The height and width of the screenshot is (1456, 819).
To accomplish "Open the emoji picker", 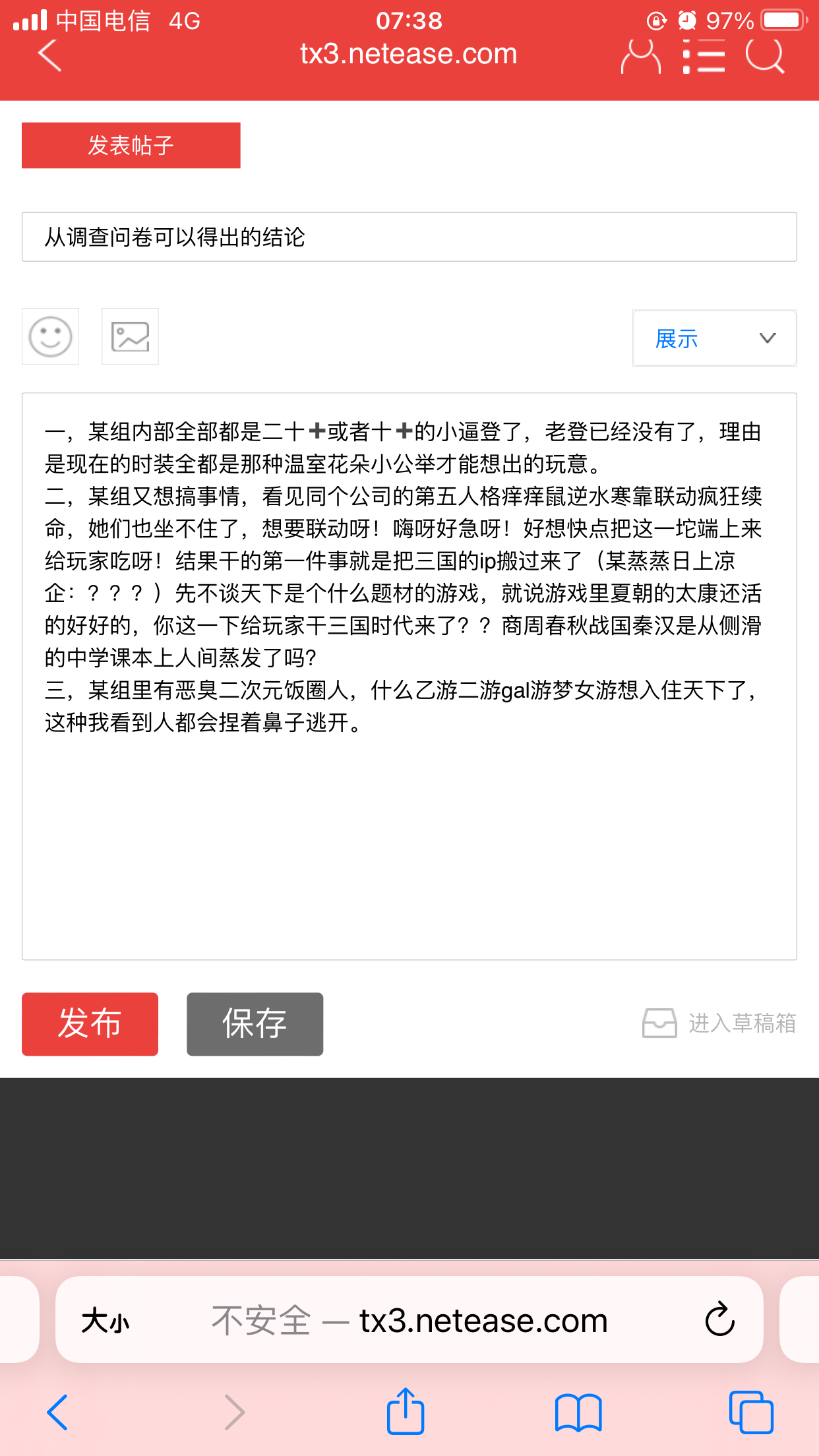I will pyautogui.click(x=50, y=336).
